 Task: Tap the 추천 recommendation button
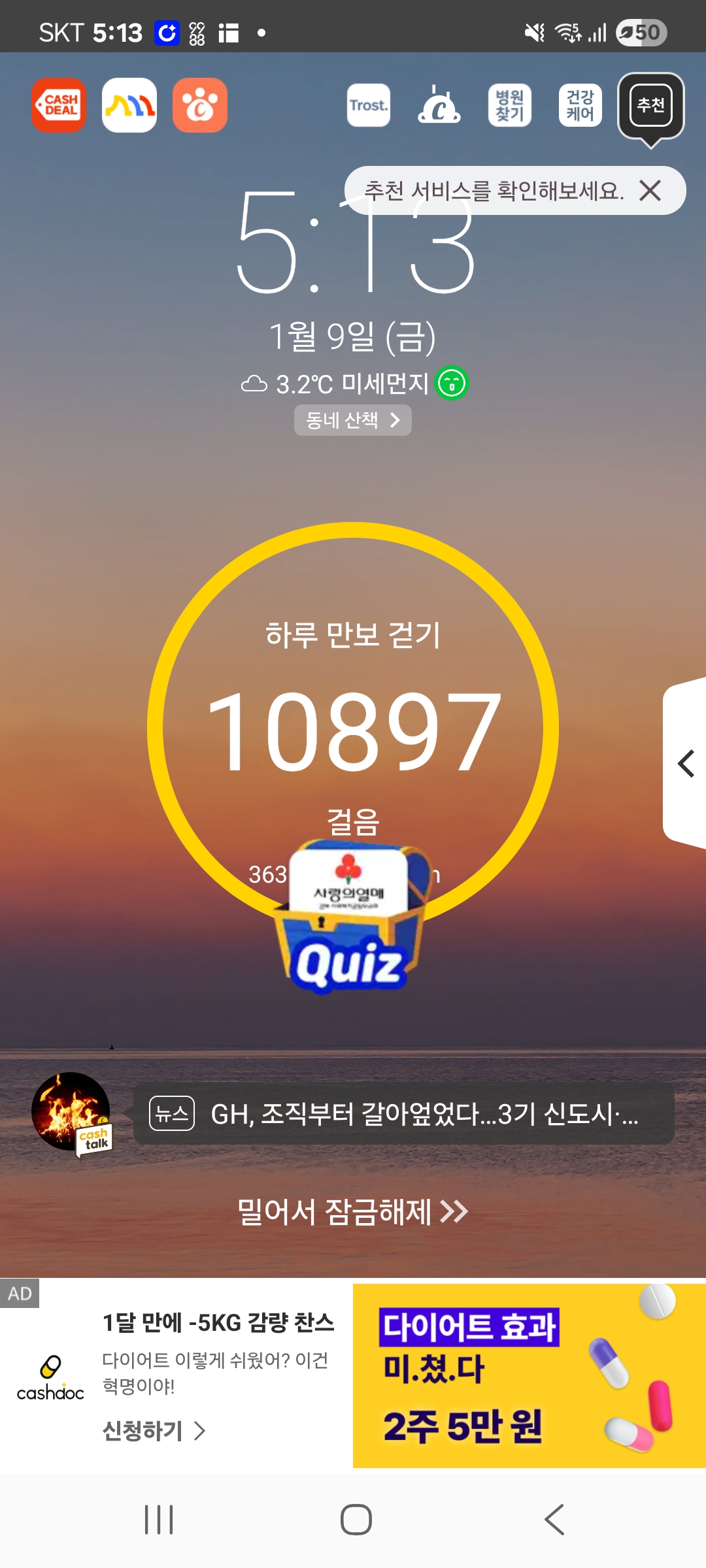(x=650, y=105)
